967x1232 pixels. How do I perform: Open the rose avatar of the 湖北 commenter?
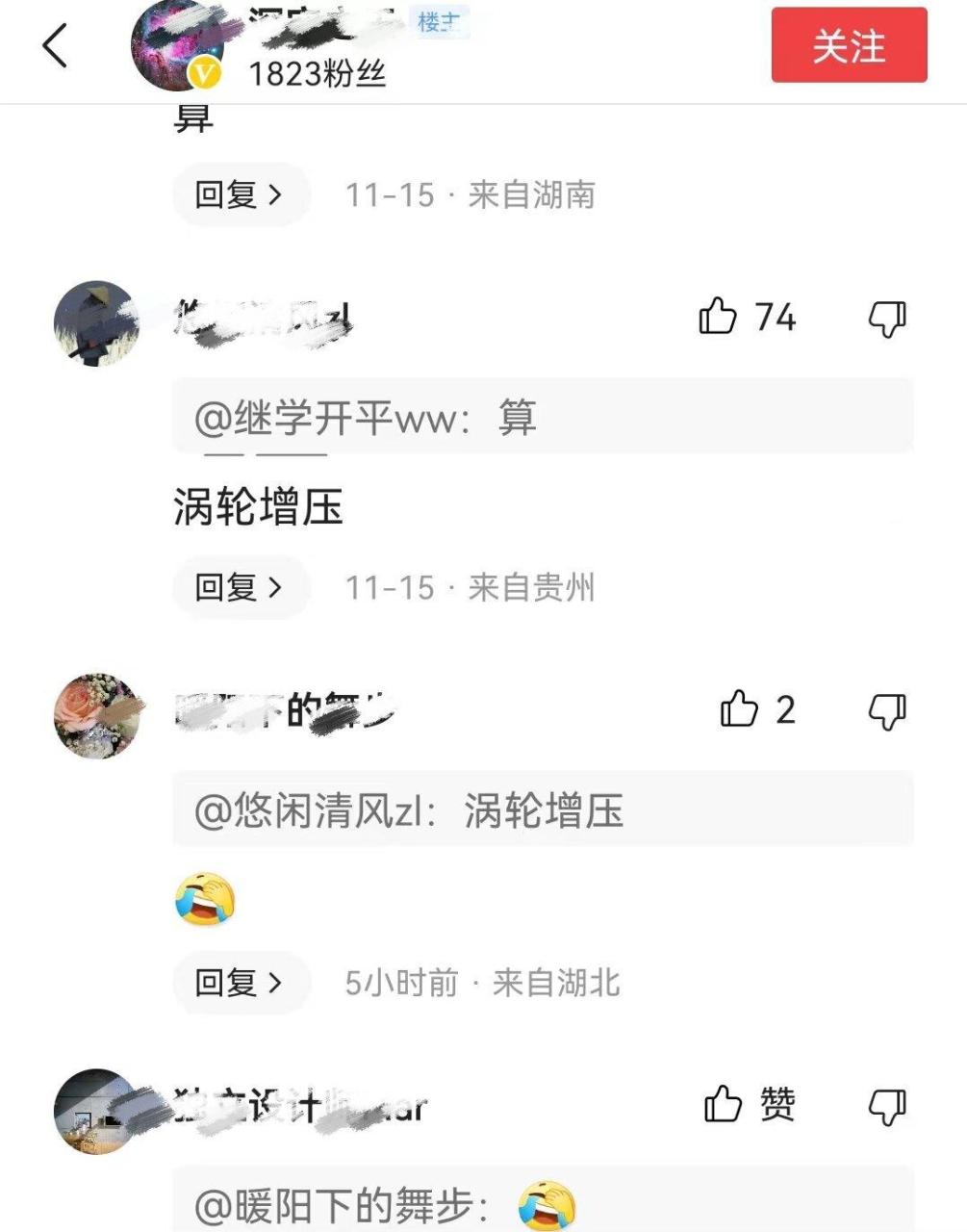click(96, 716)
